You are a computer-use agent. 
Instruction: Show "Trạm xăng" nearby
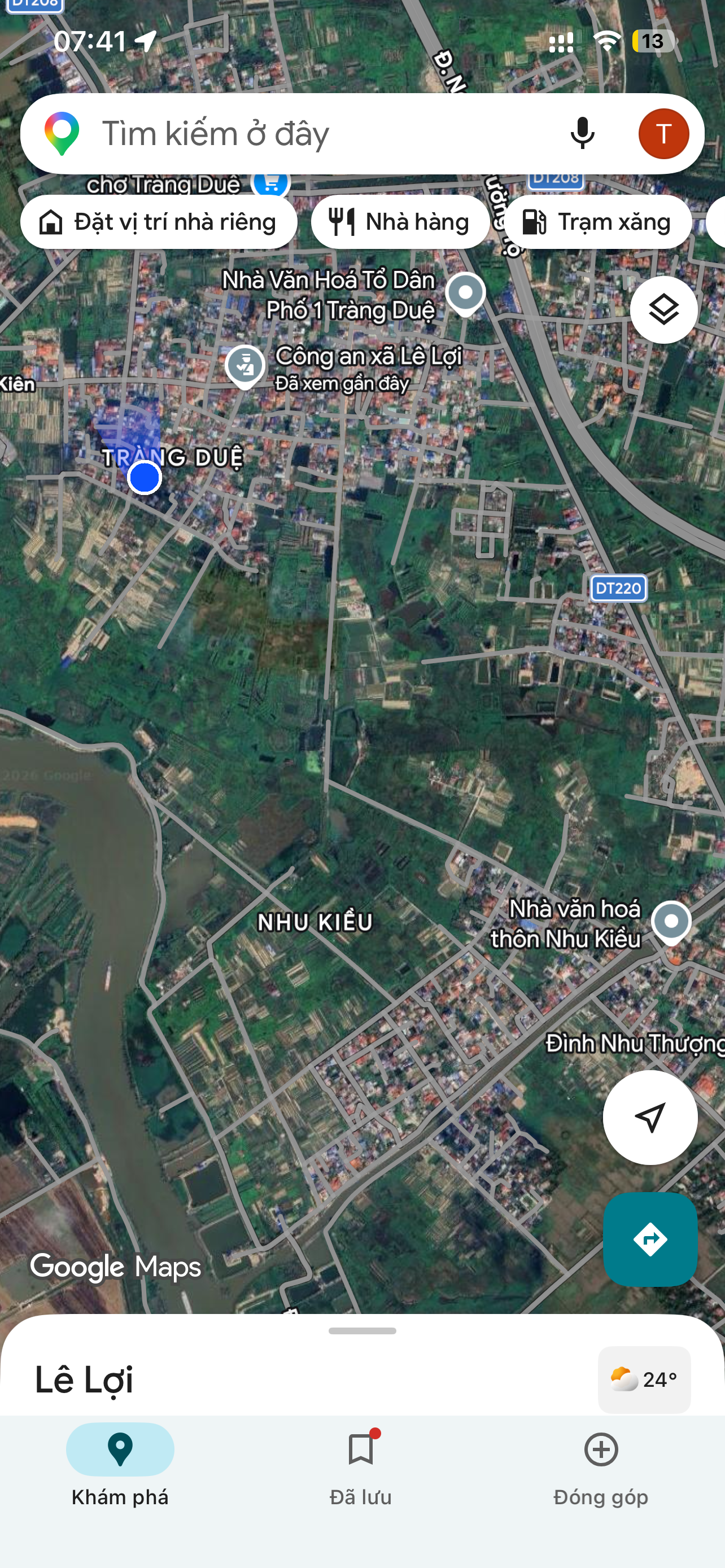[598, 222]
